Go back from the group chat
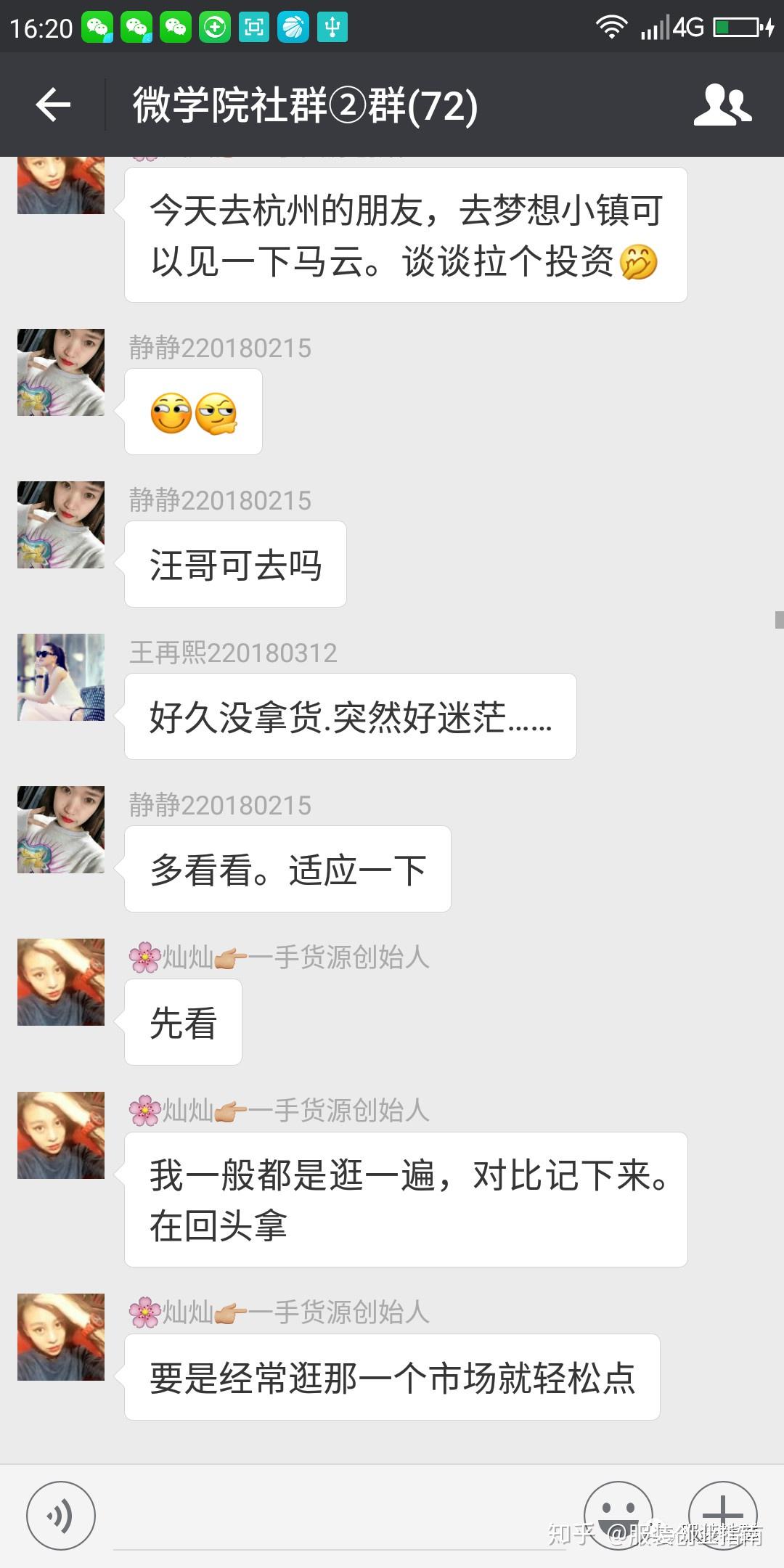This screenshot has height=1568, width=784. 53,106
